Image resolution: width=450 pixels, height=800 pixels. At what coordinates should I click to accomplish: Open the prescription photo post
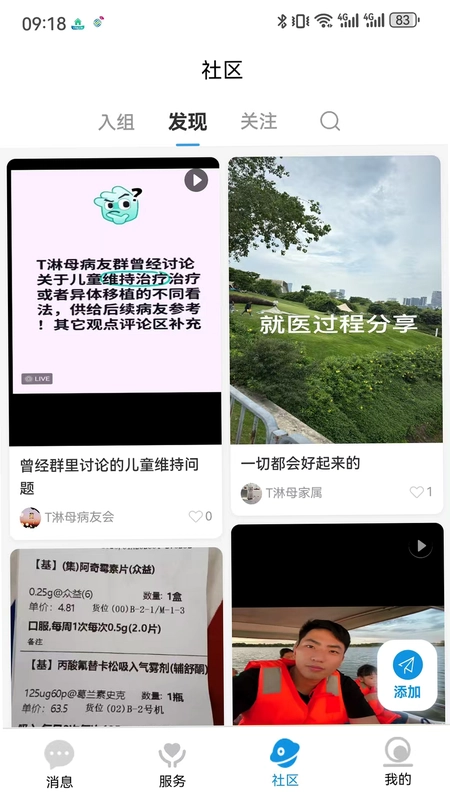(x=116, y=636)
